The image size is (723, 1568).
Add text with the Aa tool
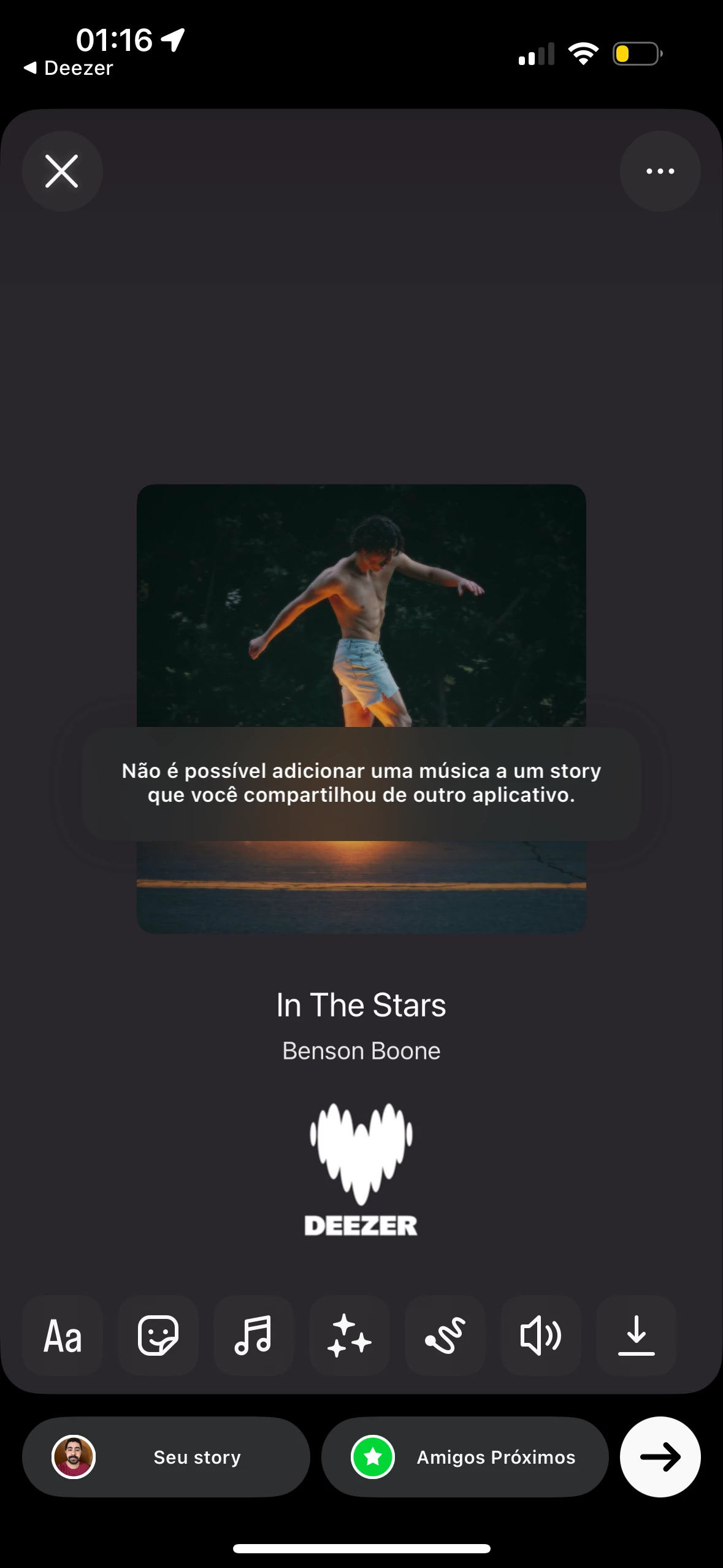tap(63, 1335)
